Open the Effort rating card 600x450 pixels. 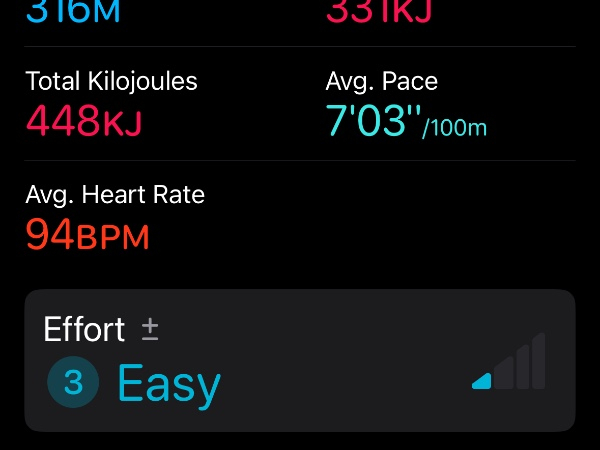299,361
